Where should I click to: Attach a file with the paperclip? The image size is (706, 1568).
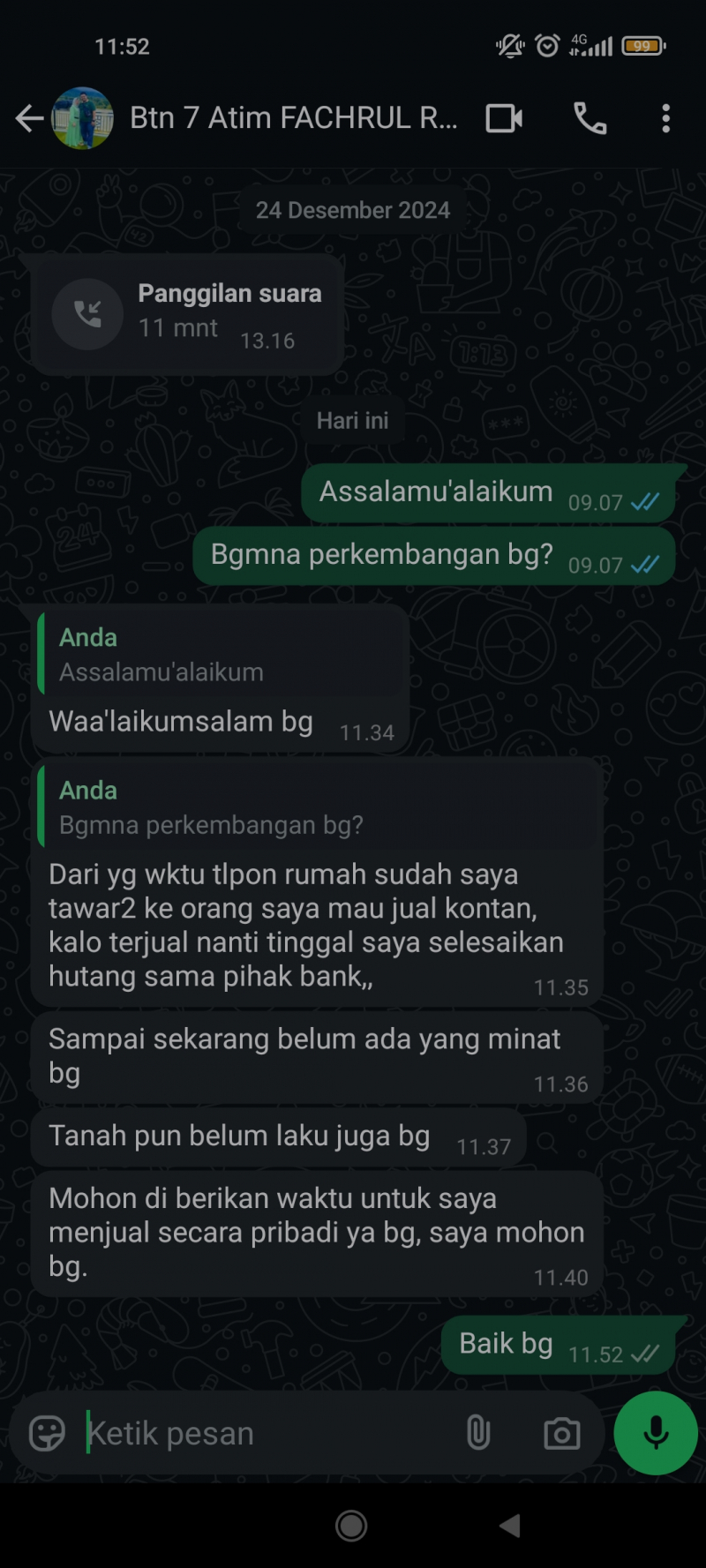(477, 1433)
